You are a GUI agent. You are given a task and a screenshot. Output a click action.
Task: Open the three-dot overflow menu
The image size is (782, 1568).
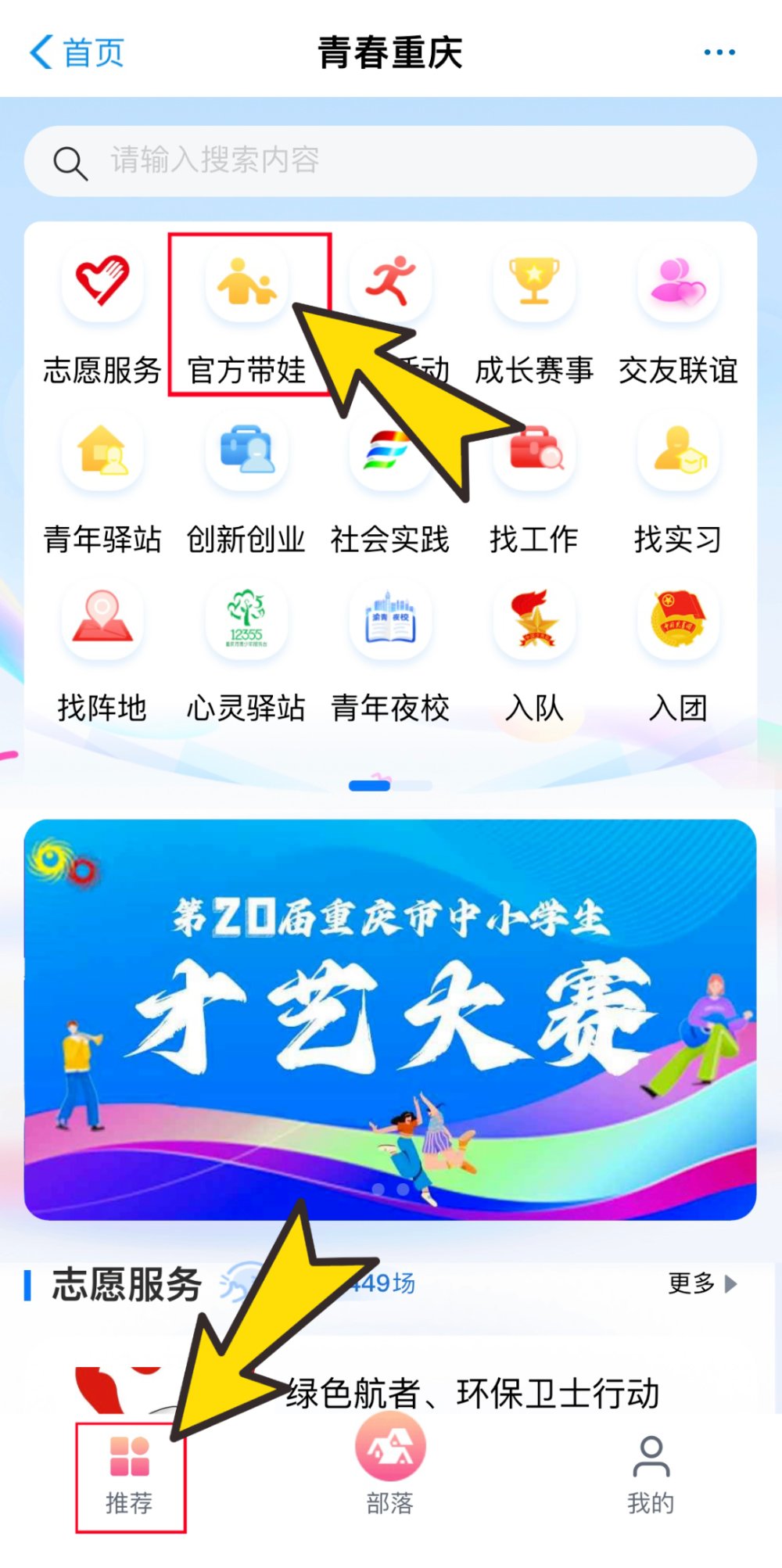coord(719,53)
